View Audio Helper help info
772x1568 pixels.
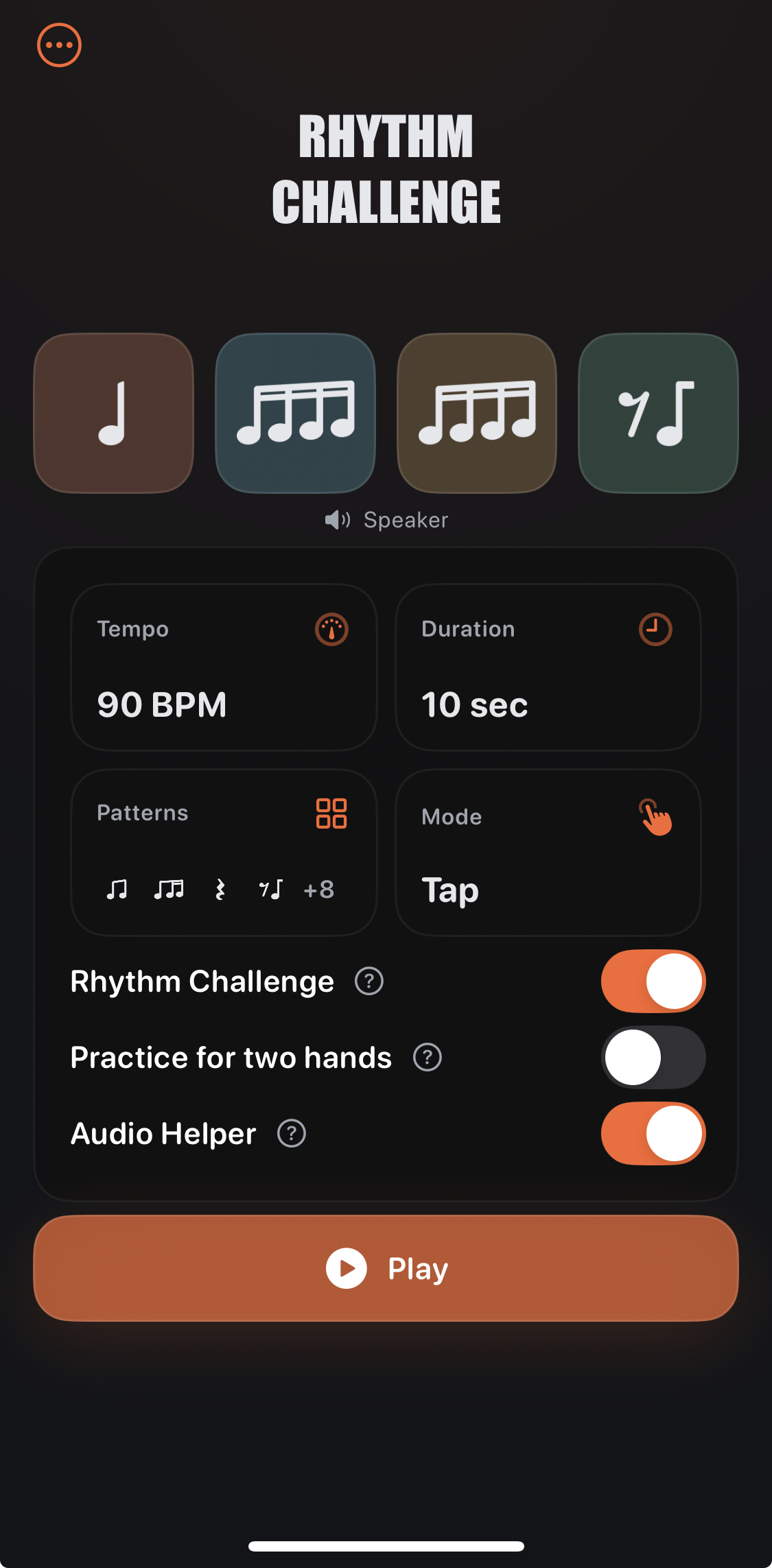[x=292, y=1133]
